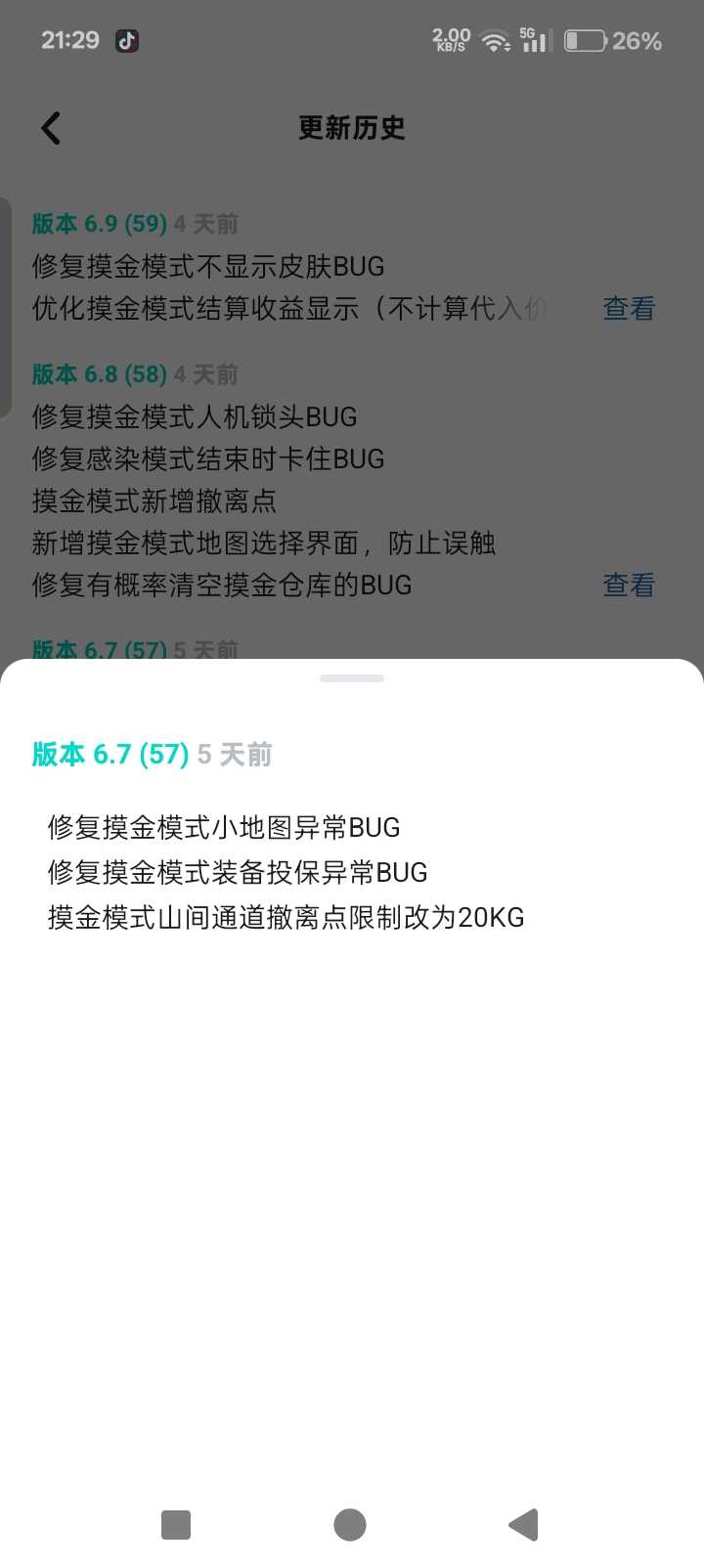Screen dimensions: 704x1568
Task: Open recent apps with the square button
Action: pyautogui.click(x=176, y=1524)
